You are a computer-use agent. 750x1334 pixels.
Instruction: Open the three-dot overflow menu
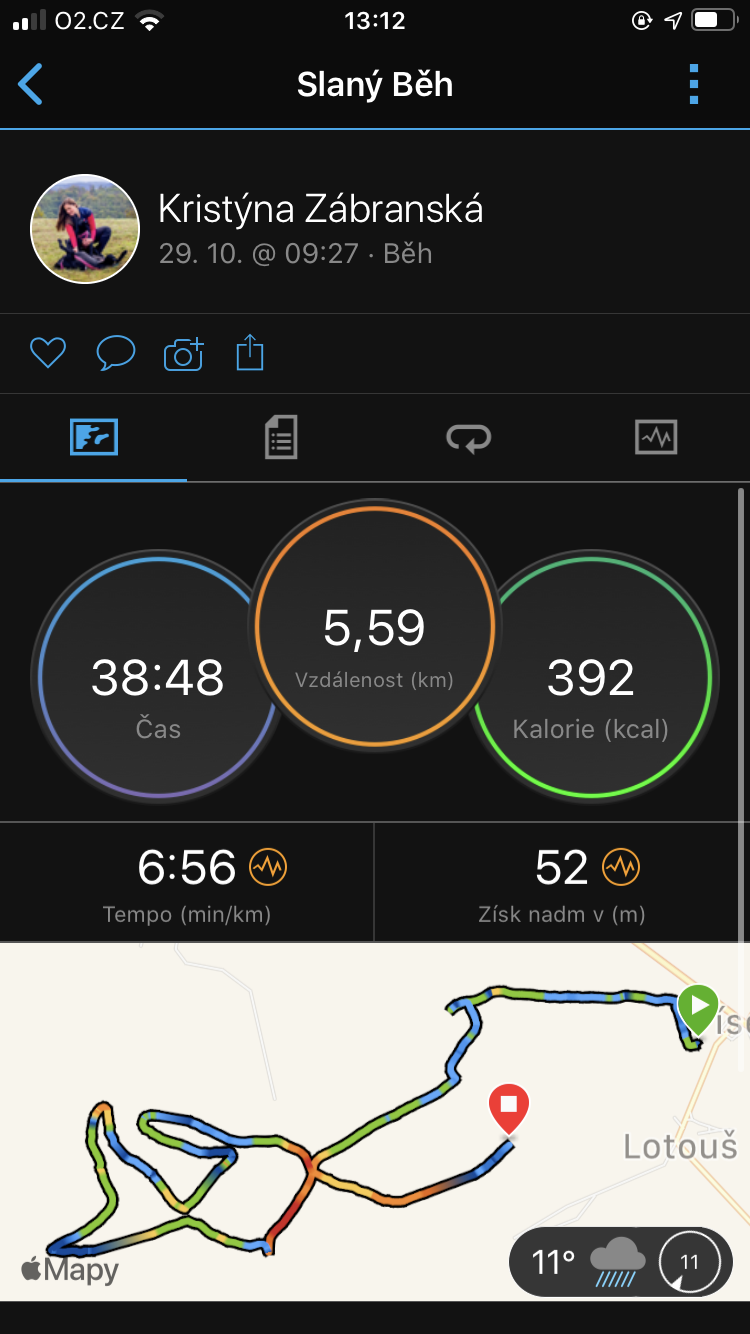(694, 84)
